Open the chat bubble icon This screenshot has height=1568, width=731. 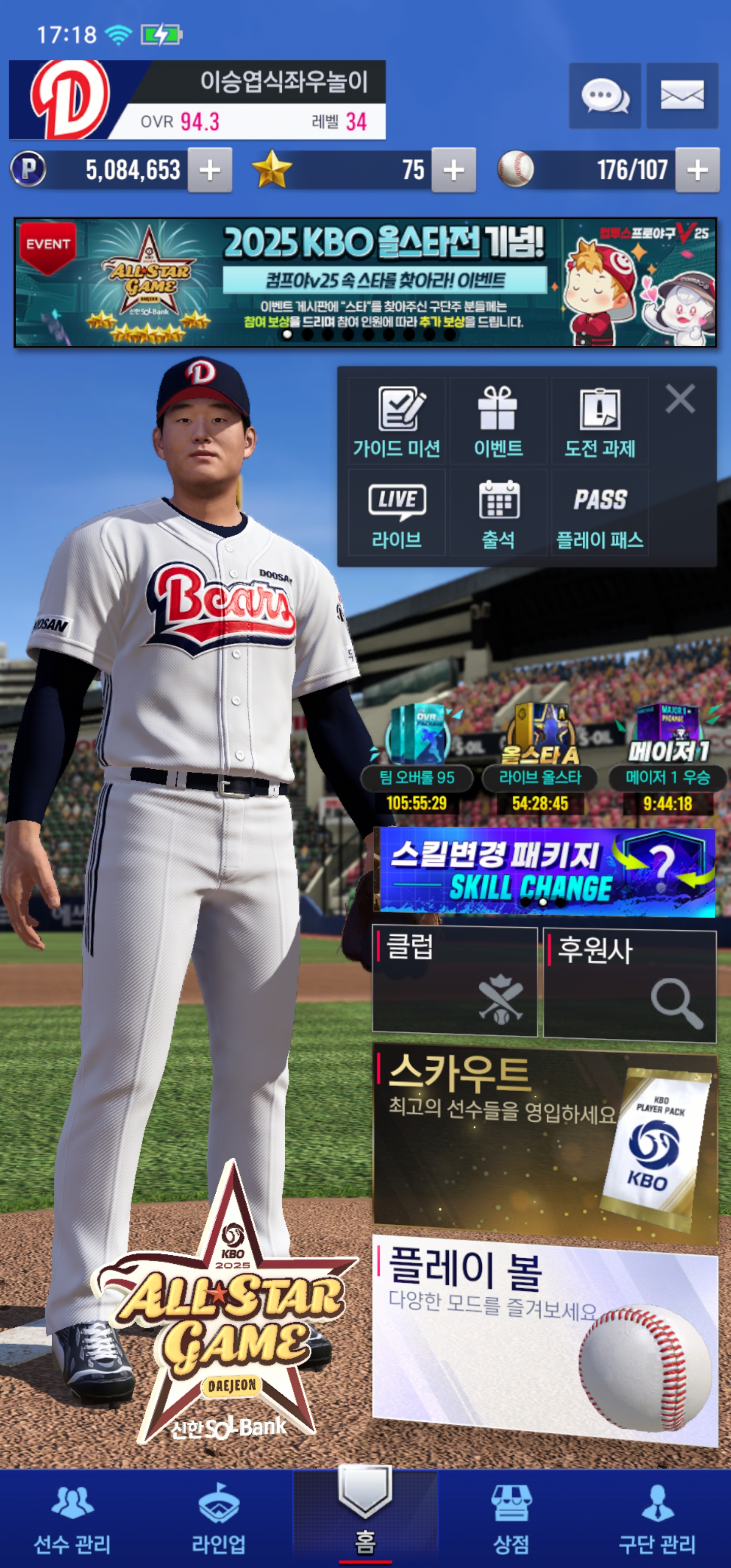point(605,95)
